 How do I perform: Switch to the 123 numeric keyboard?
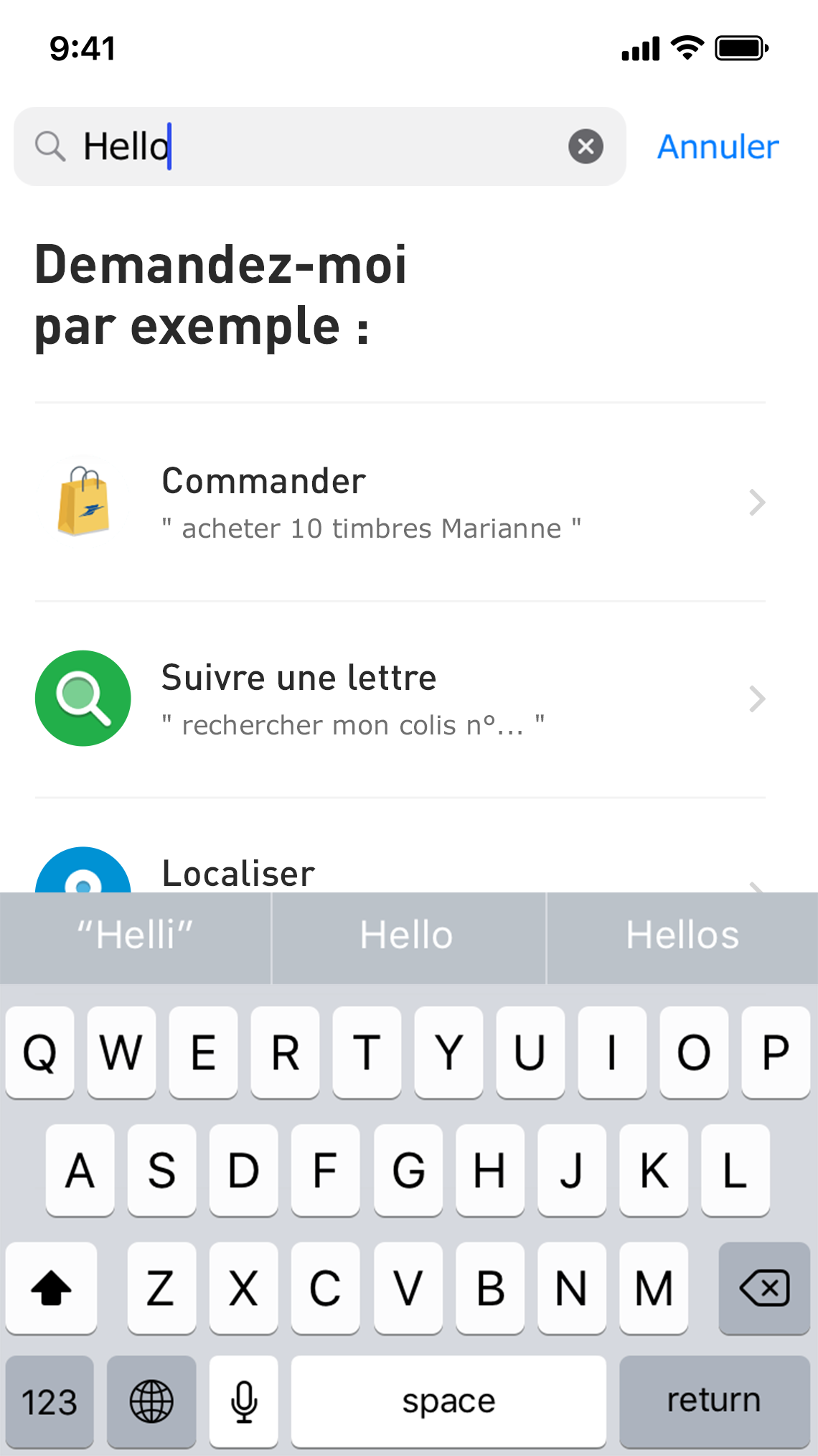click(x=50, y=1401)
